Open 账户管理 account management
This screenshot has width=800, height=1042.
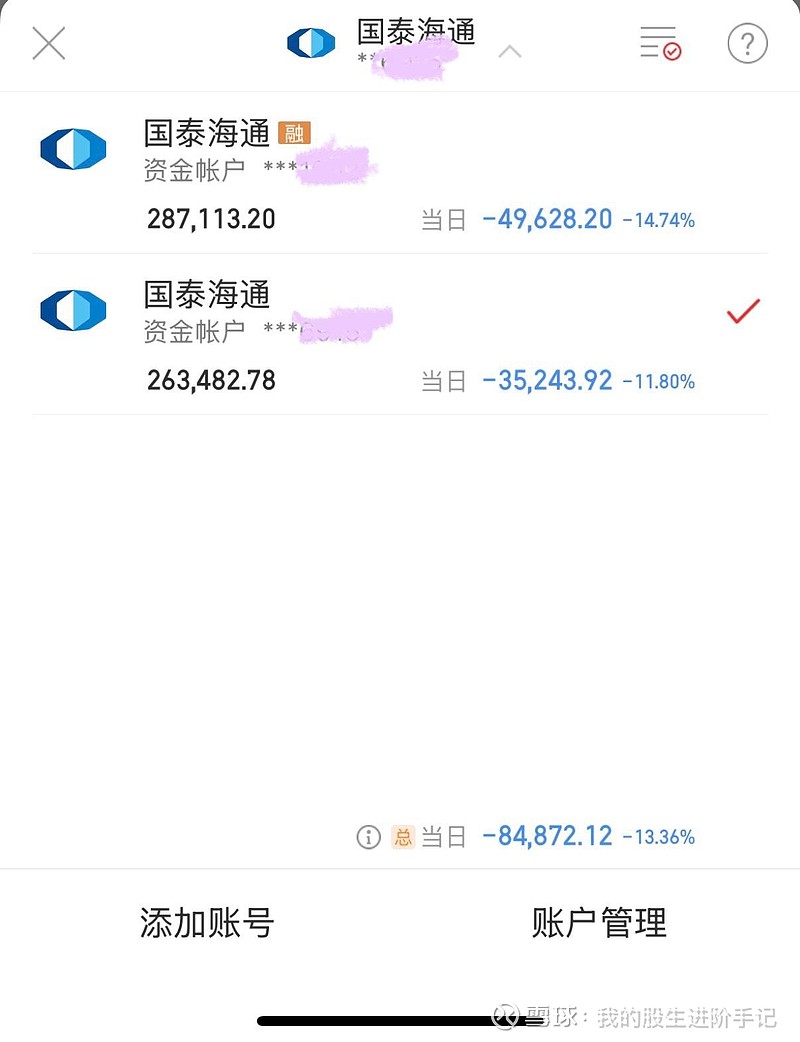(x=597, y=923)
